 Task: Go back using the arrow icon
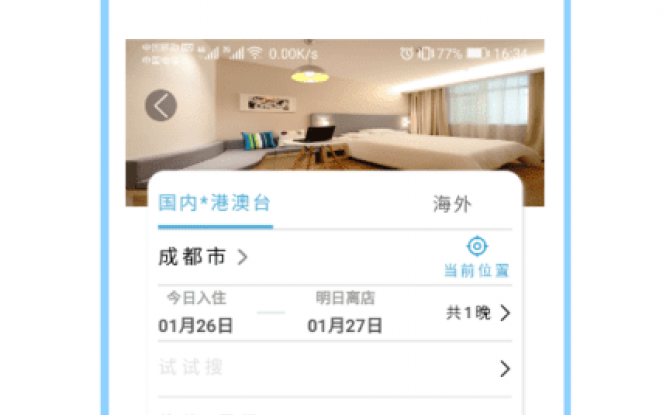click(161, 105)
